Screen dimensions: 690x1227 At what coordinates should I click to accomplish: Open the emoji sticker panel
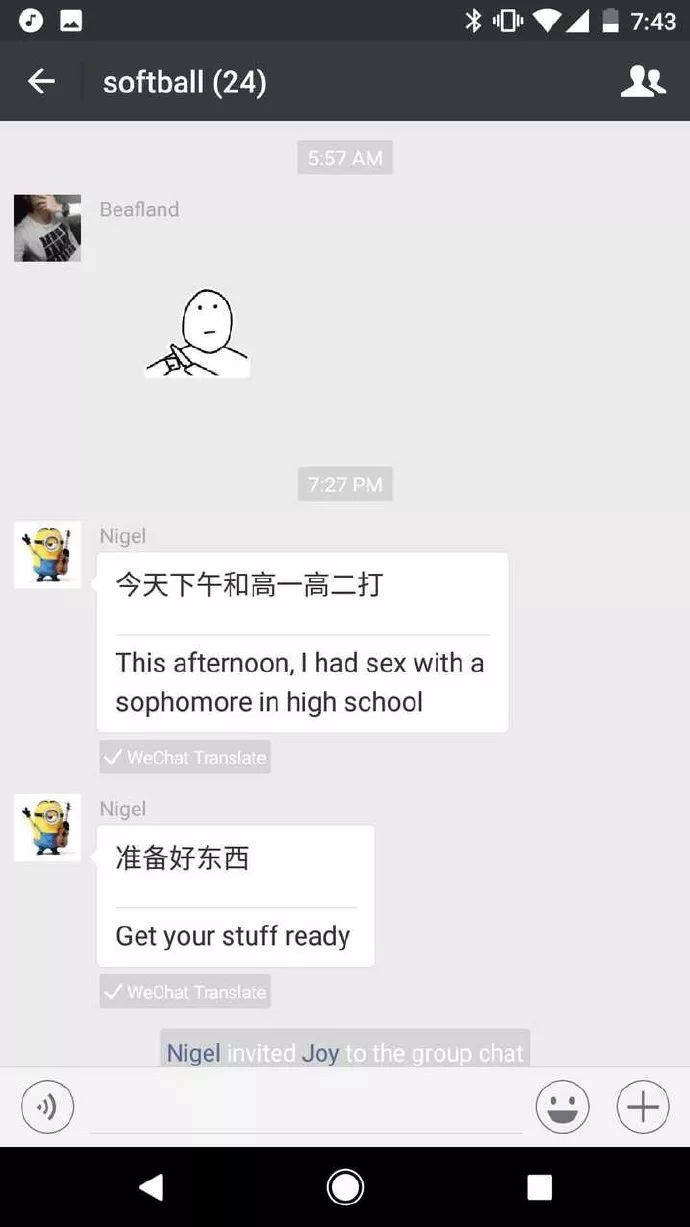coord(562,1107)
